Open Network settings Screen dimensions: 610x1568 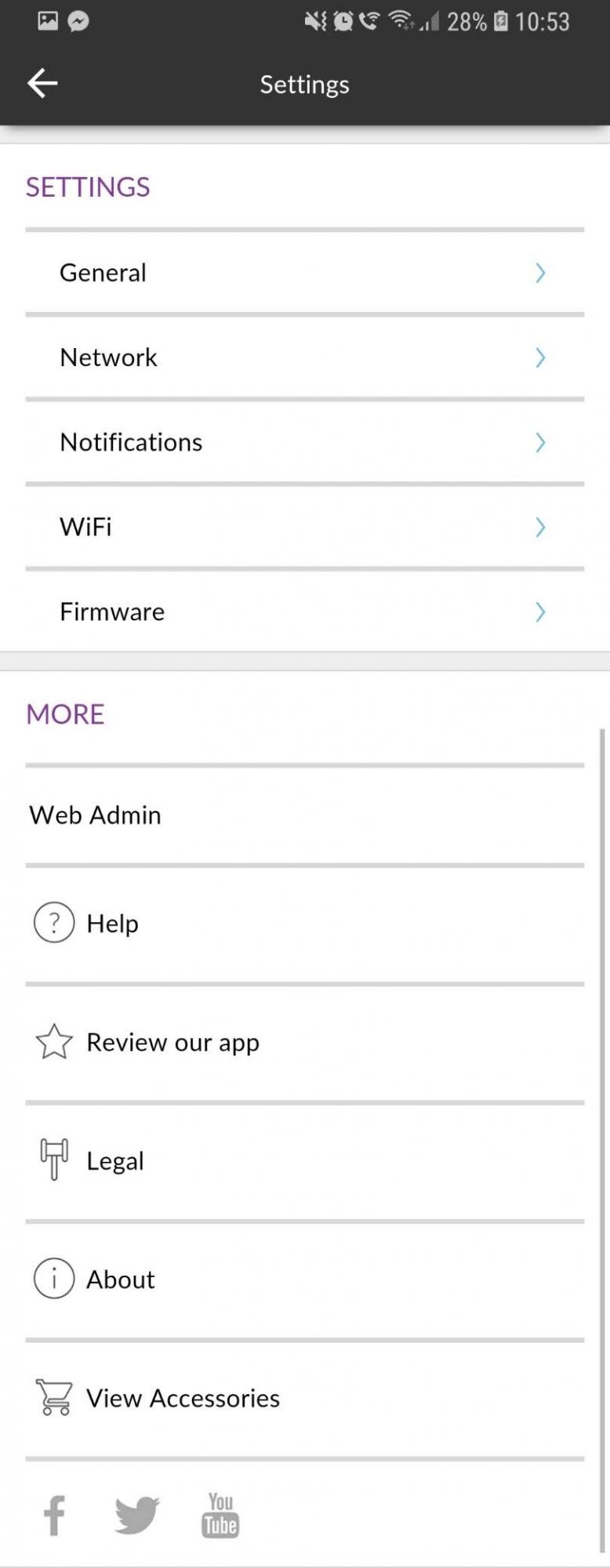pos(304,358)
